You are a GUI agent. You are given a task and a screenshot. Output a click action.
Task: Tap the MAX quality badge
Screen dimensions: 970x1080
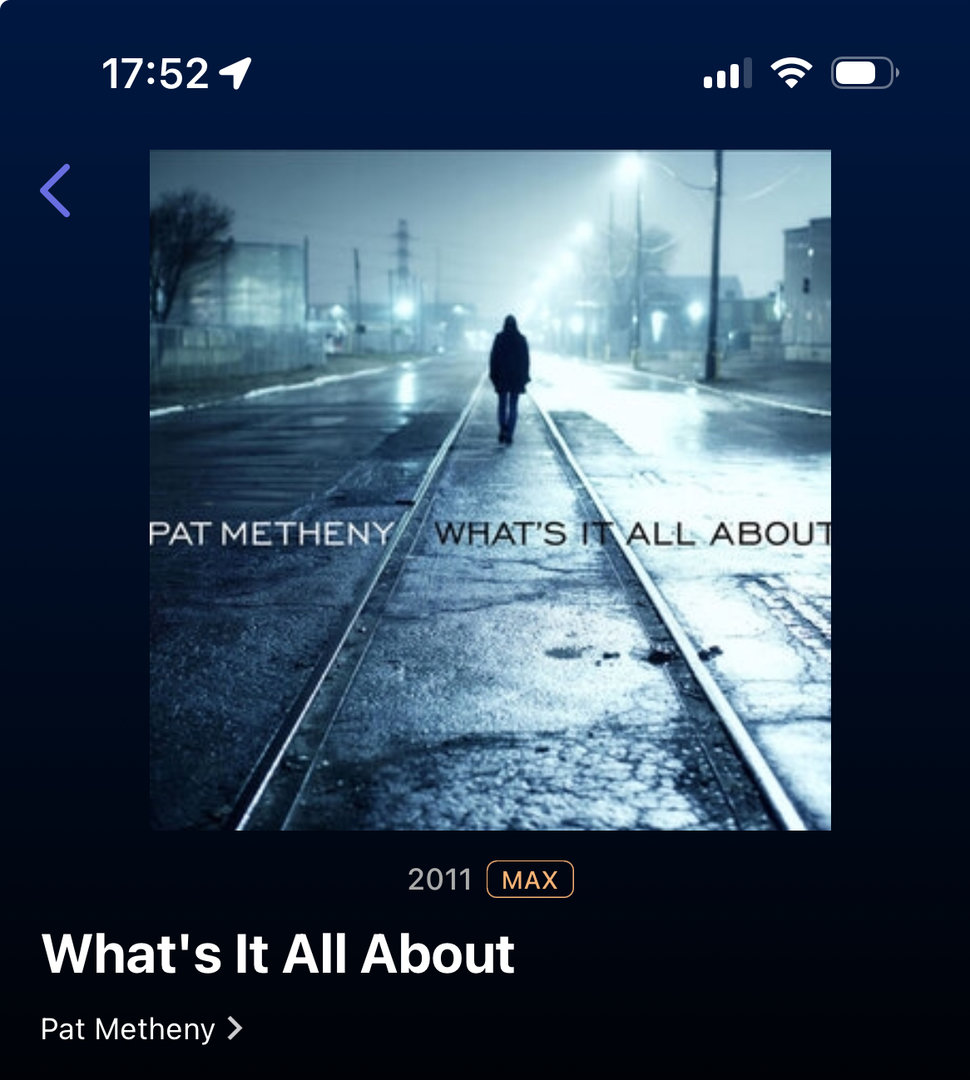point(529,880)
